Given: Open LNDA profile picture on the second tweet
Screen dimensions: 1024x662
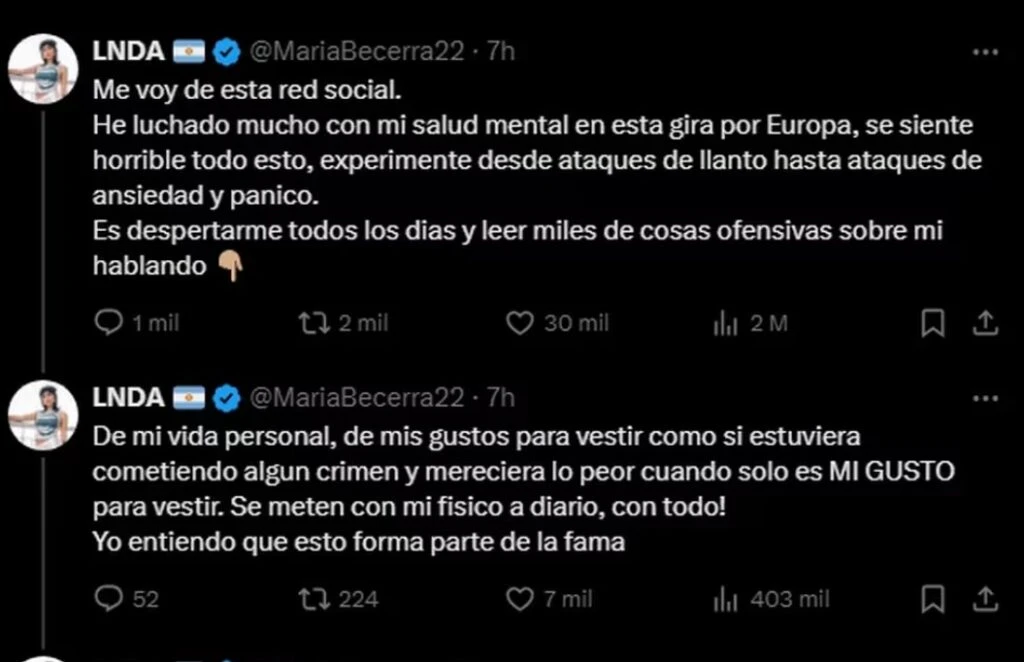Looking at the screenshot, I should [x=43, y=415].
